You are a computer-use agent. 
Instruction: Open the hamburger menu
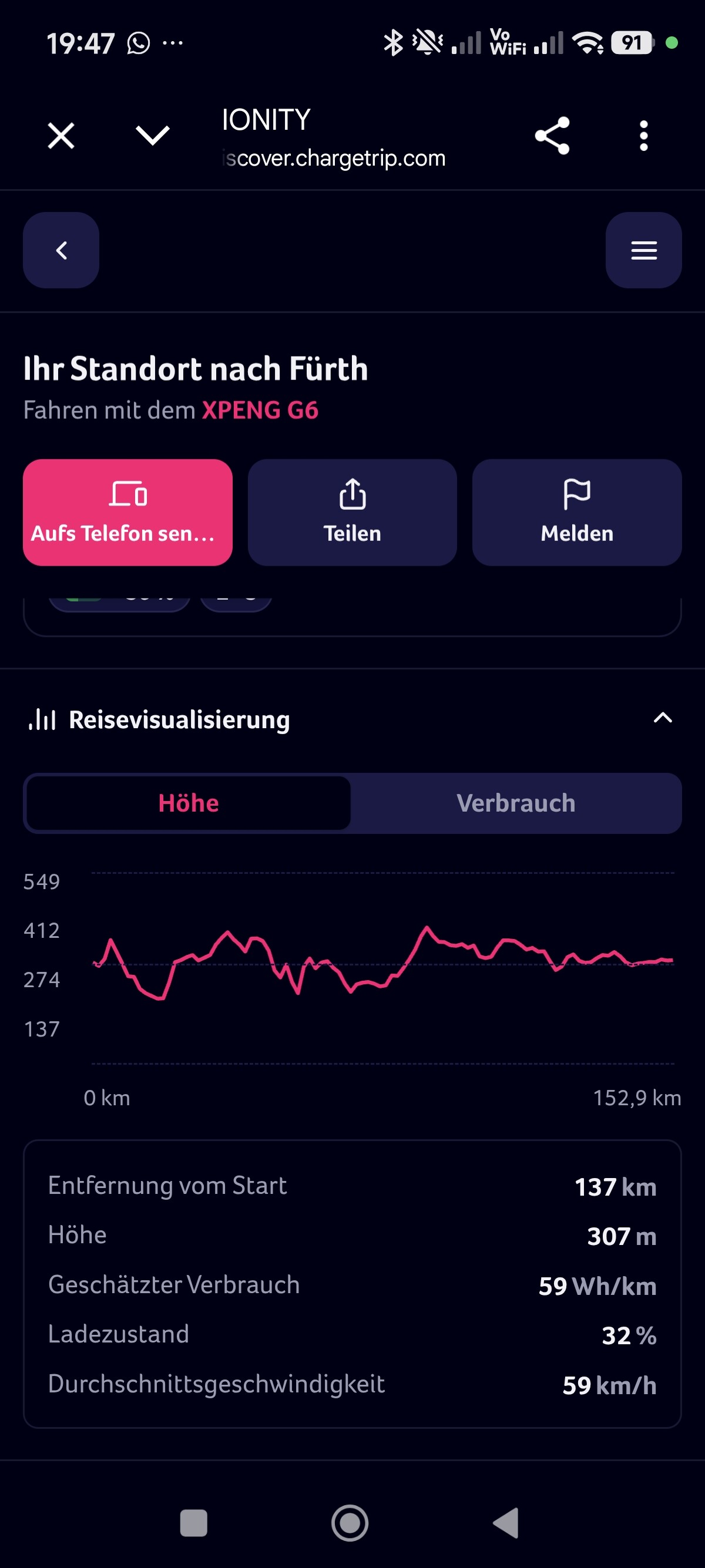point(643,250)
